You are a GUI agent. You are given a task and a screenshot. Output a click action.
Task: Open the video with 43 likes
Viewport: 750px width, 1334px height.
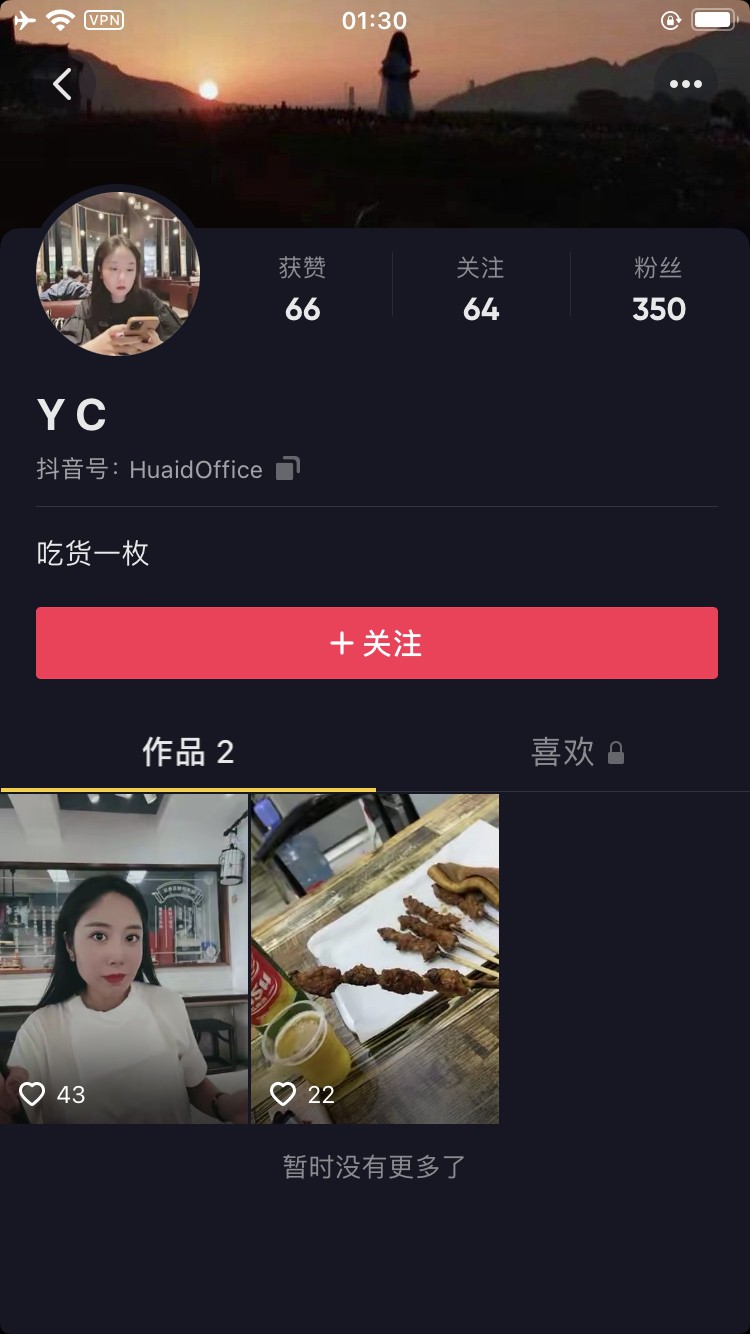pyautogui.click(x=124, y=958)
